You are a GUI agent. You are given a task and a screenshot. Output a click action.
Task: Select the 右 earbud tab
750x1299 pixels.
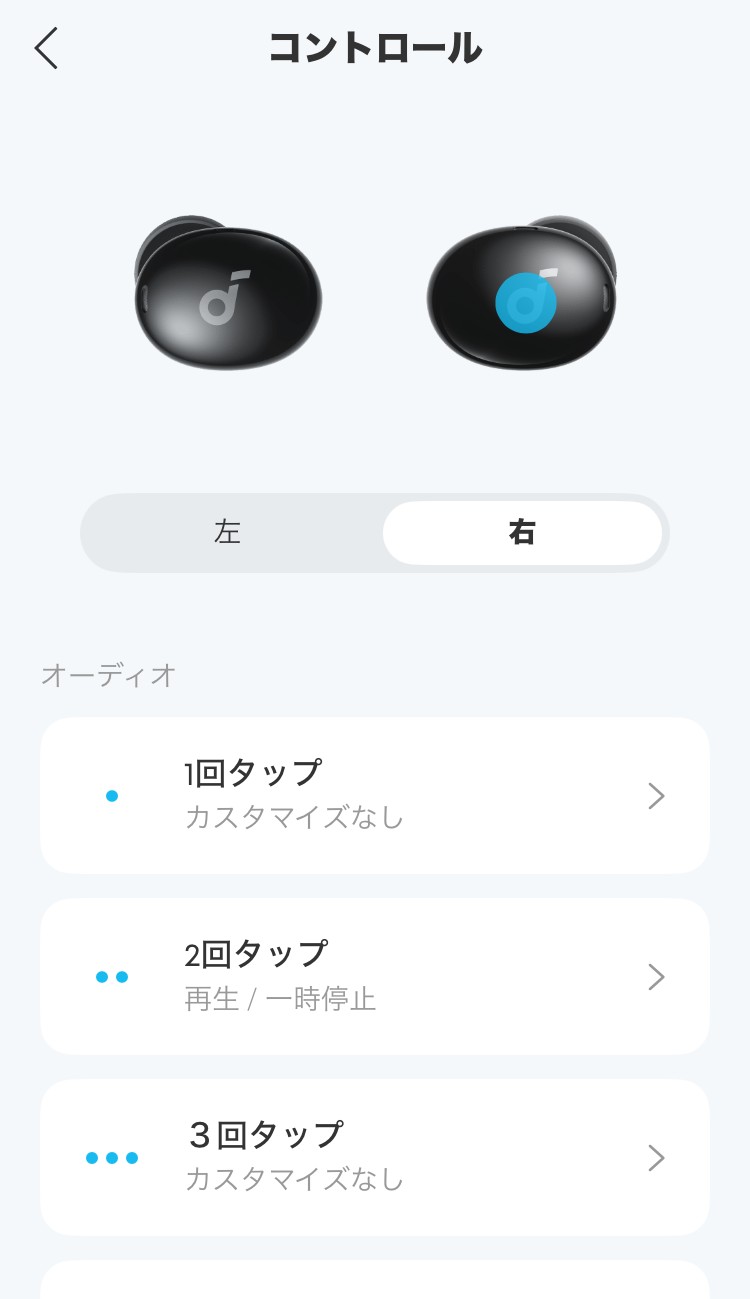click(521, 532)
